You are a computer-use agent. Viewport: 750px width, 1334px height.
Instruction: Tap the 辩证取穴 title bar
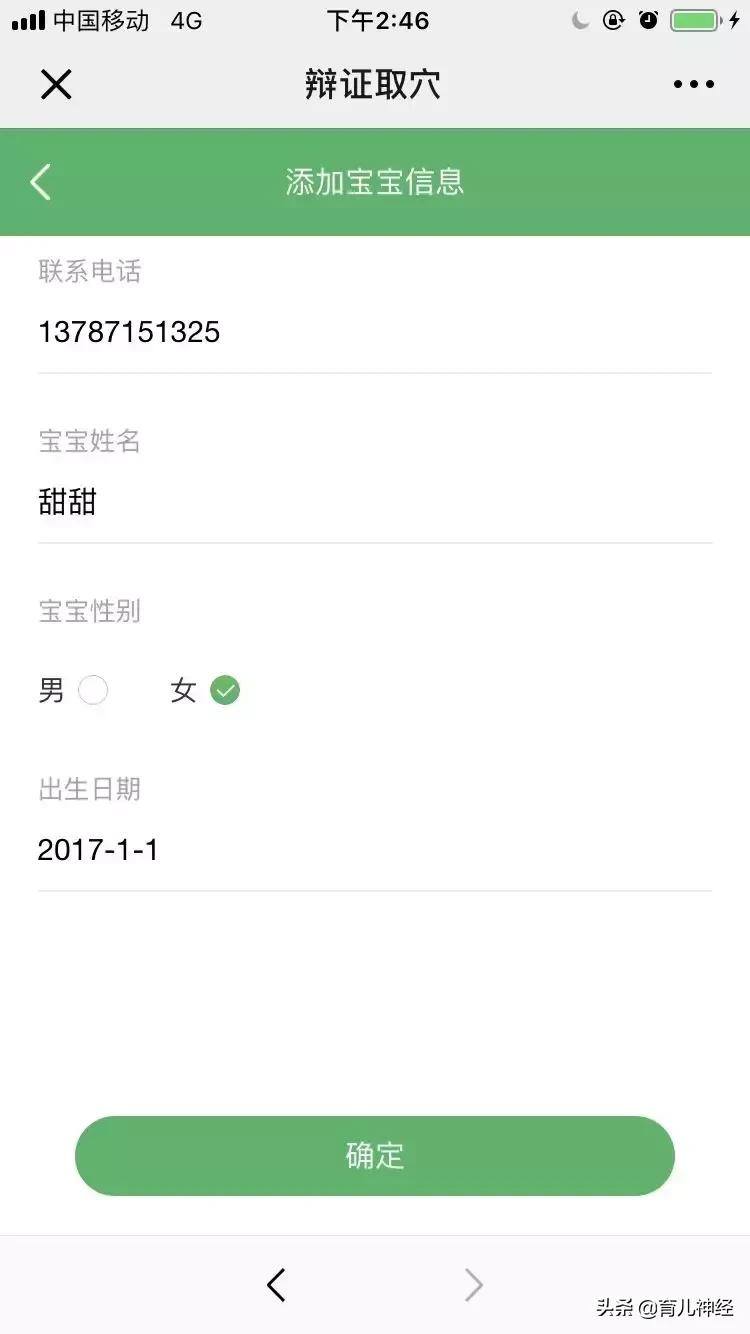tap(375, 84)
